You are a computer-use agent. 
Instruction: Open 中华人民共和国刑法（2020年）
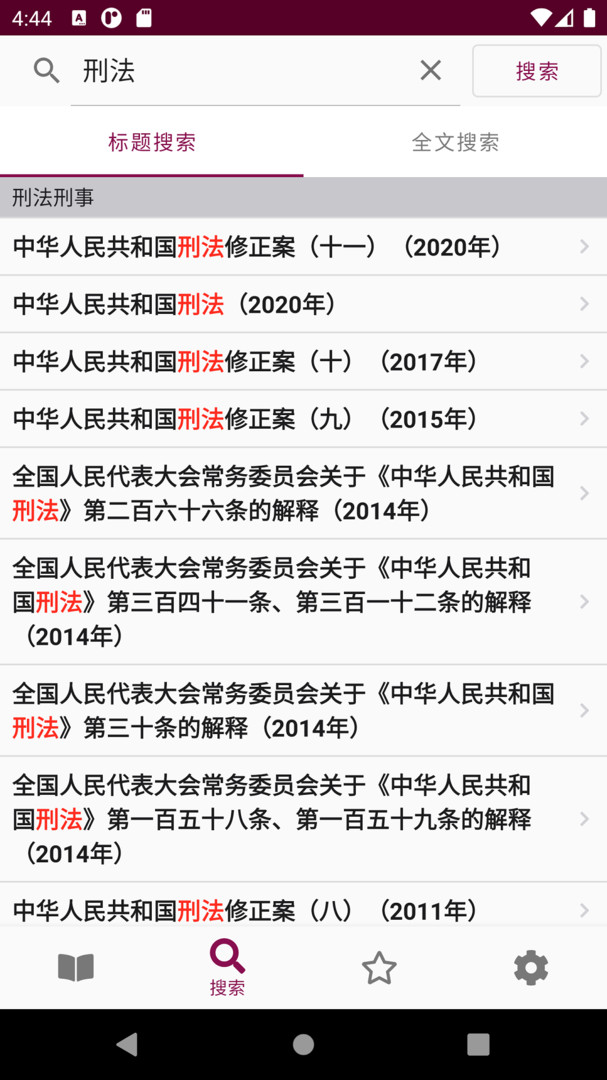[290, 305]
